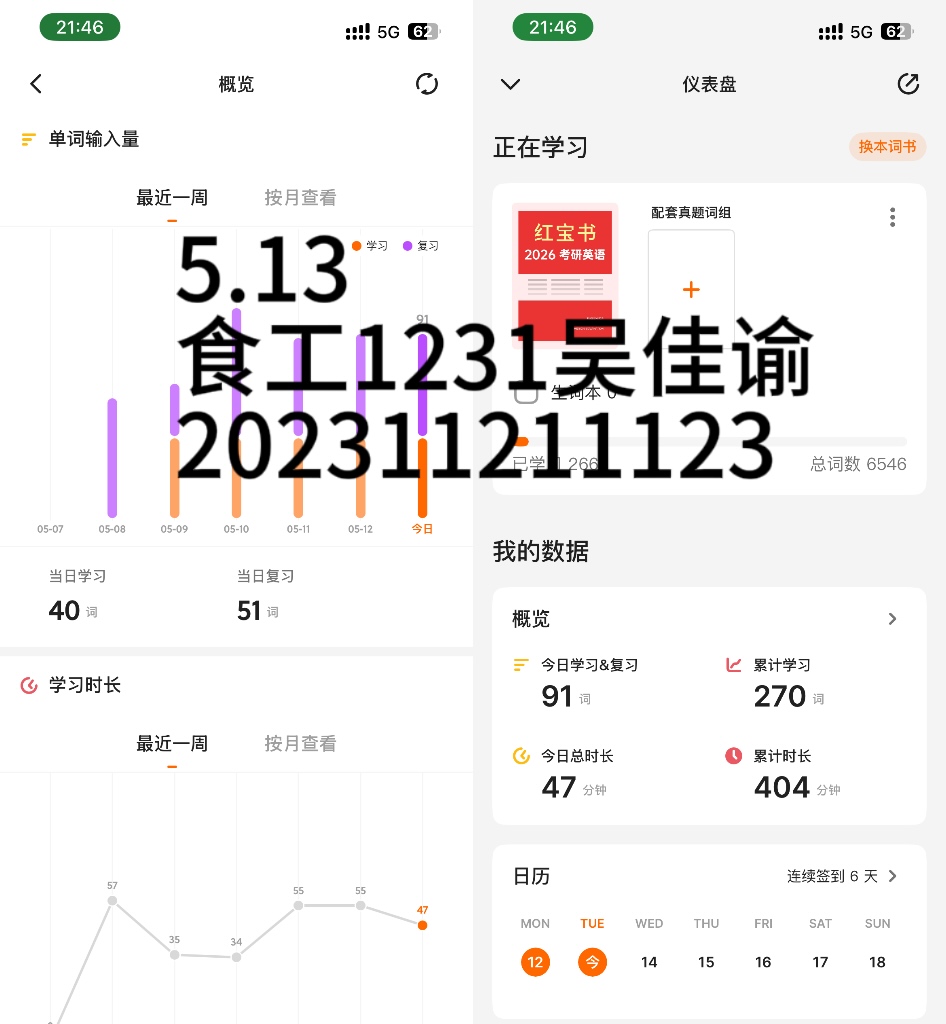Image resolution: width=946 pixels, height=1024 pixels.
Task: Open 连续签到 6 天 calendar details
Action: [x=842, y=876]
